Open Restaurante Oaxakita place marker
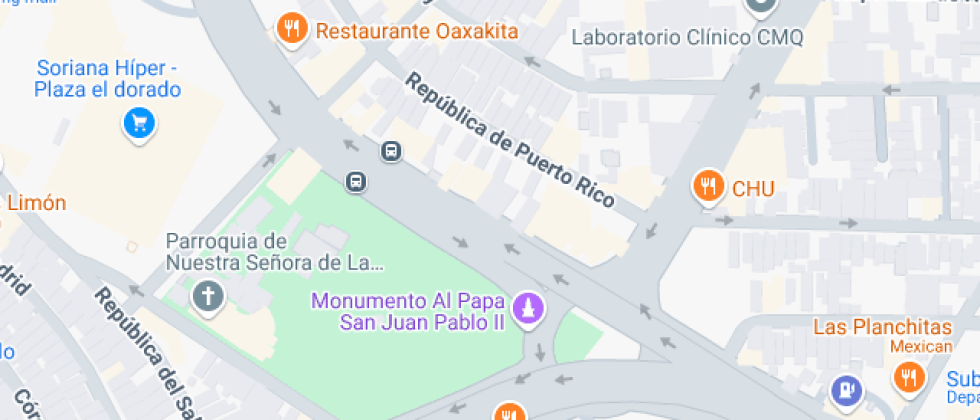980x420 pixels. [x=292, y=29]
